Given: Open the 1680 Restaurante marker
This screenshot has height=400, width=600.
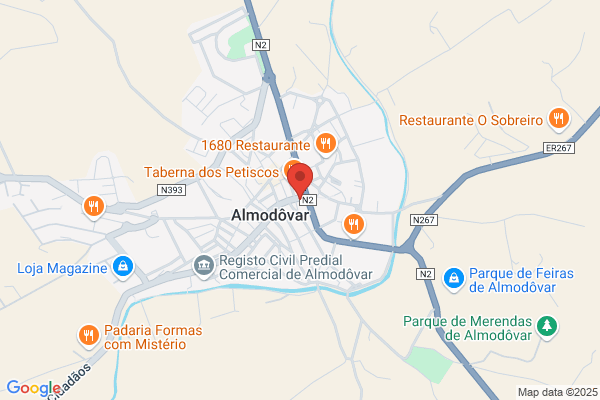Looking at the screenshot, I should pos(326,144).
